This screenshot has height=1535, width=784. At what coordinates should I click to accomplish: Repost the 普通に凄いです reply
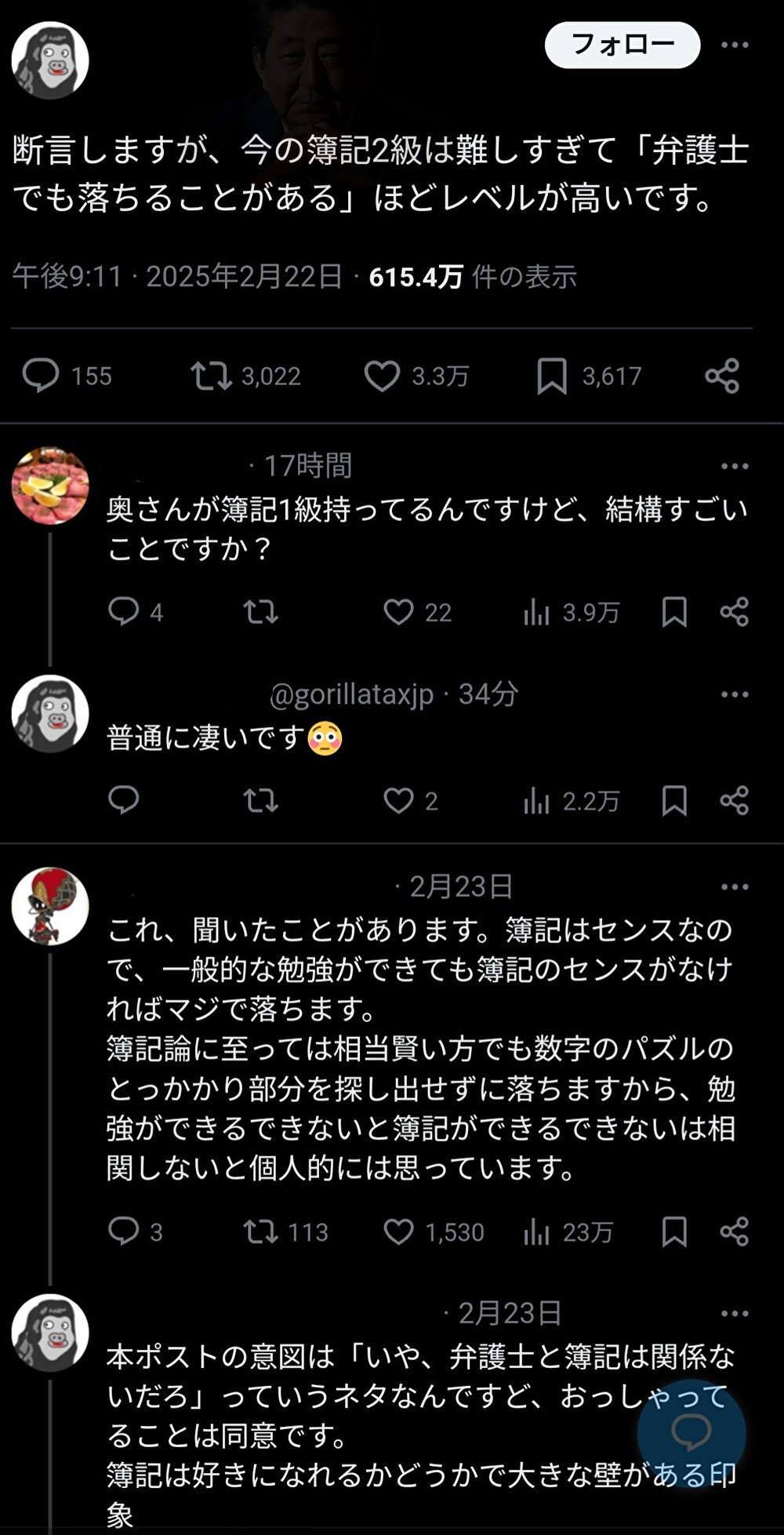click(260, 801)
